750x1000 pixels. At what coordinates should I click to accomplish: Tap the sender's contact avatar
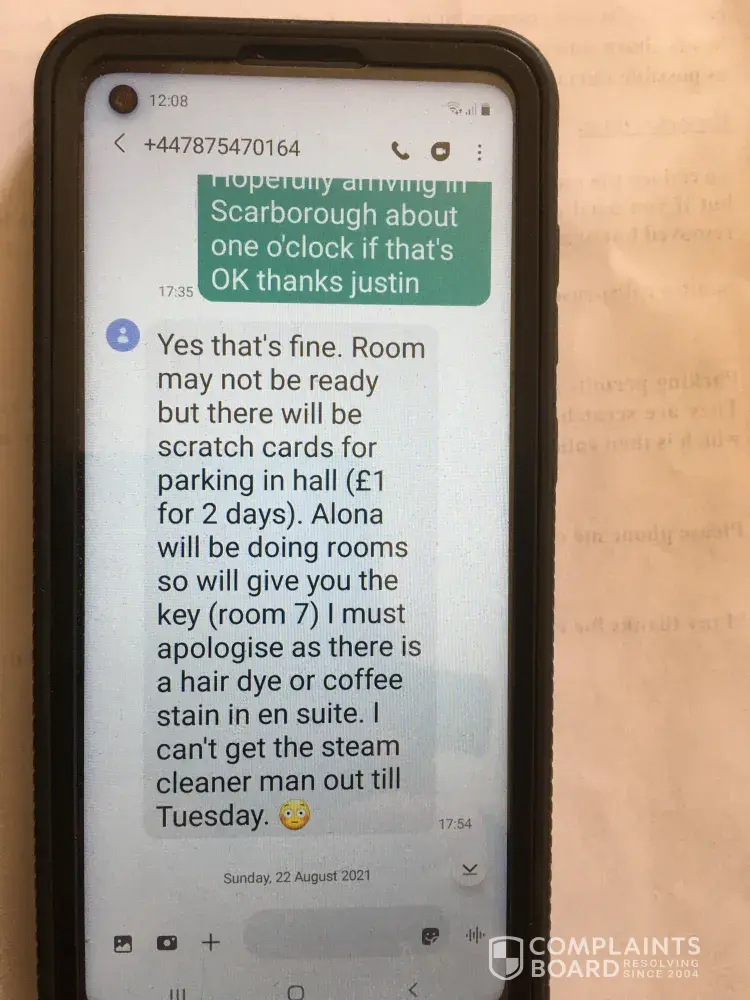coord(123,335)
